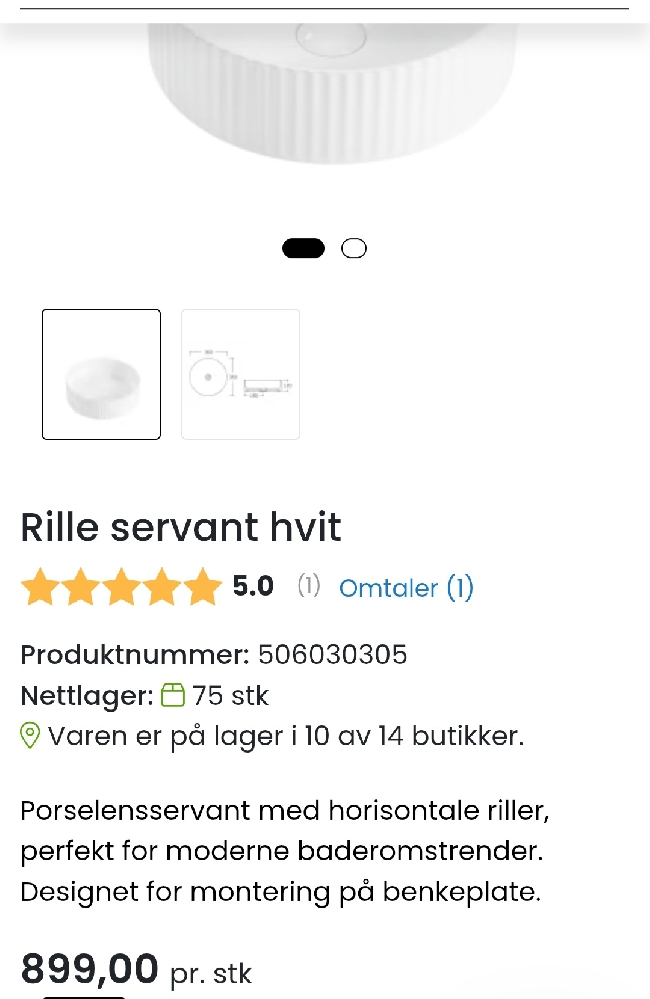Select the dimensions drawing thumbnail
This screenshot has height=999, width=650.
tap(240, 374)
